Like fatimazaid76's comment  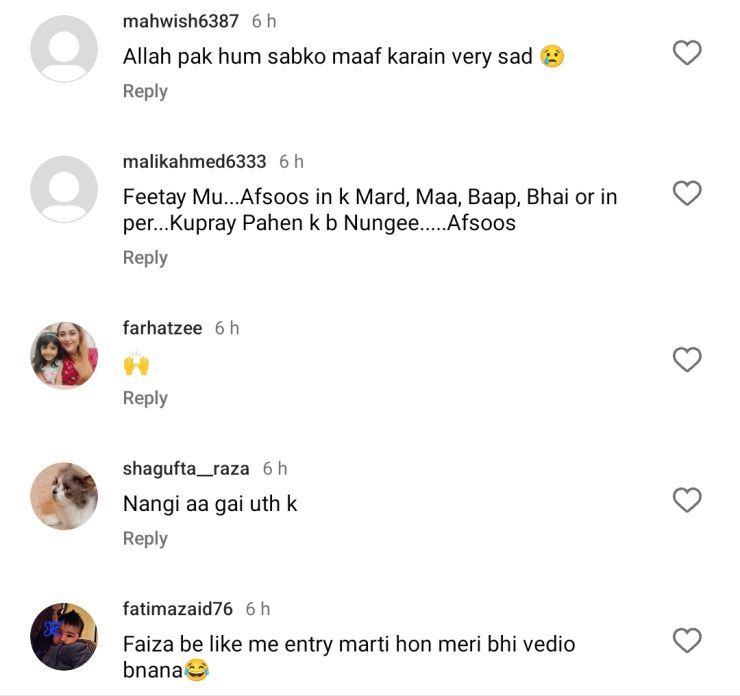tap(687, 640)
